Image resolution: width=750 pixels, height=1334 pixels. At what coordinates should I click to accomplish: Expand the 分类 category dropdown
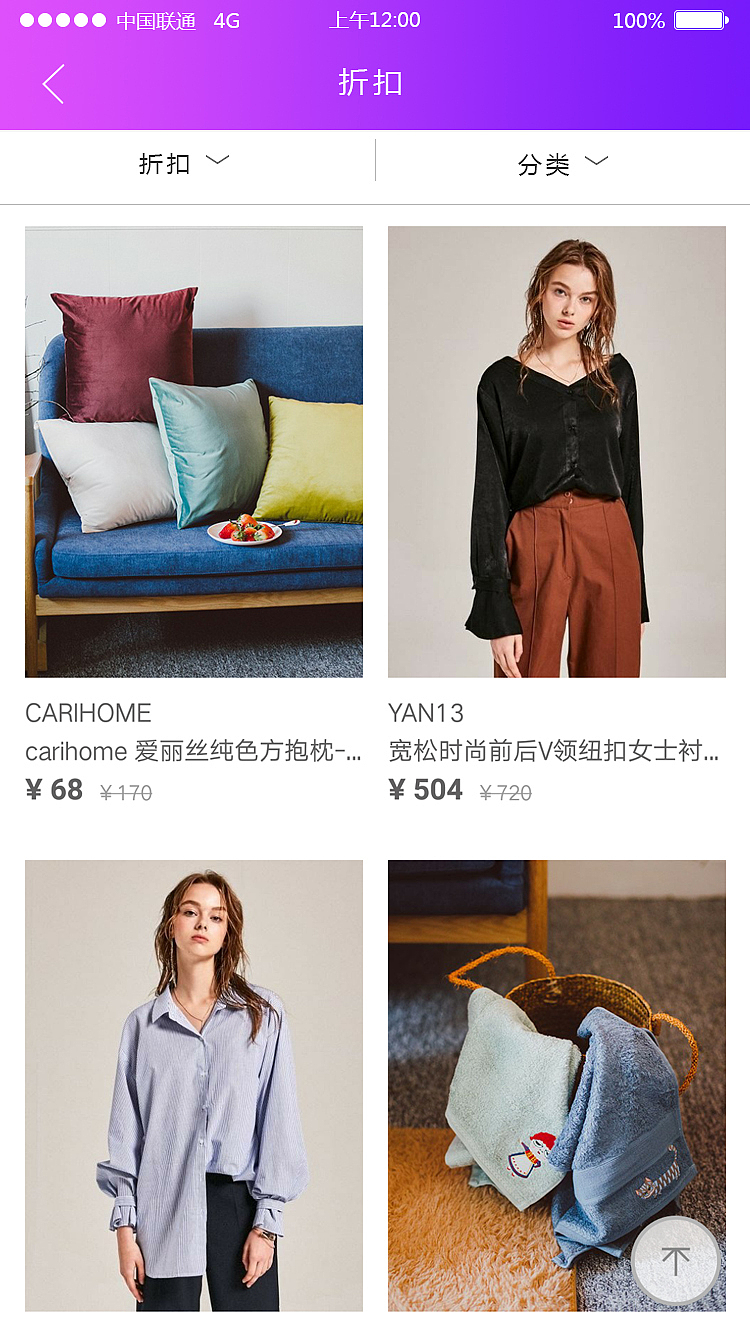(562, 163)
